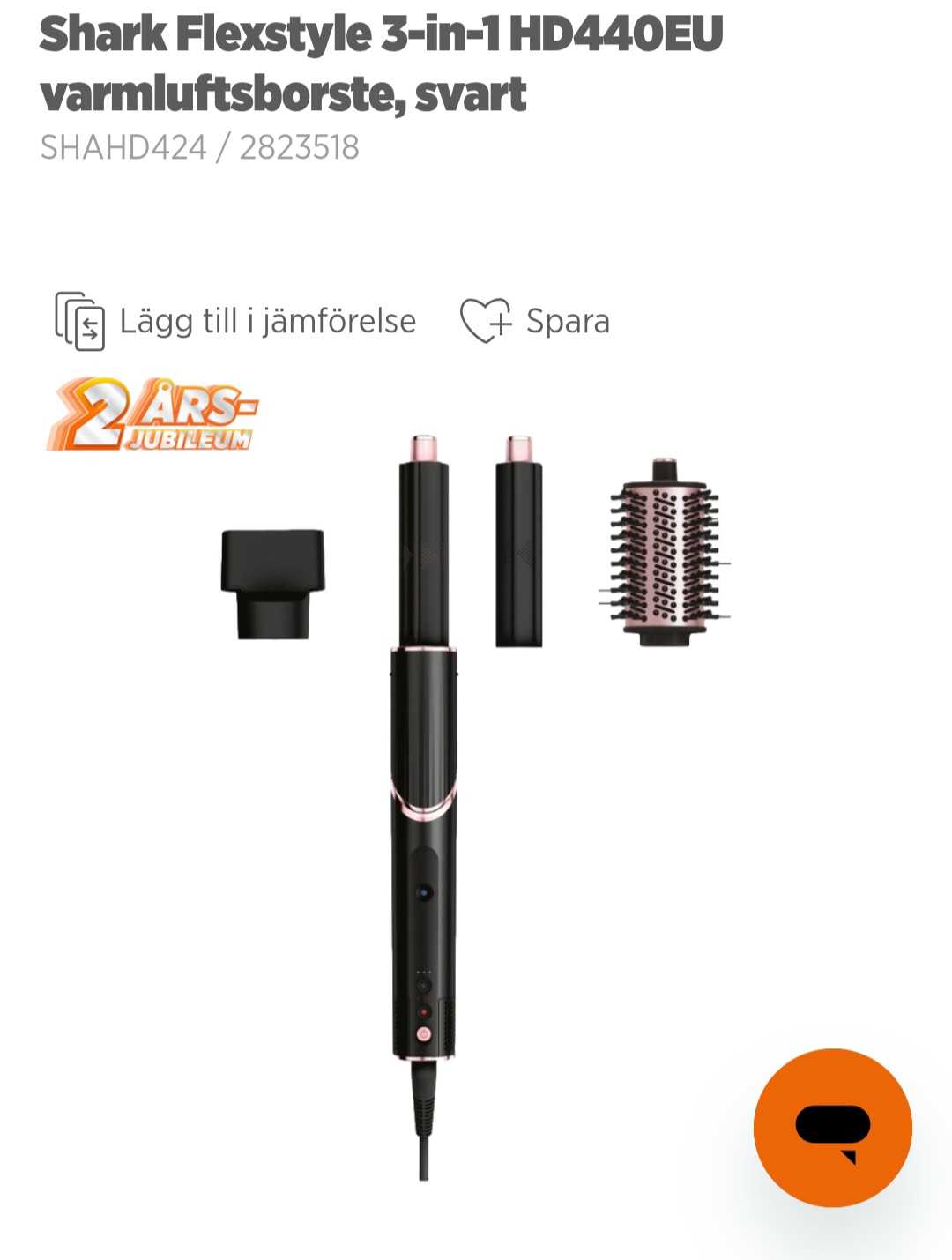Open the Shark Flexstyle product image
This screenshot has width=952, height=1260.
coord(476,794)
